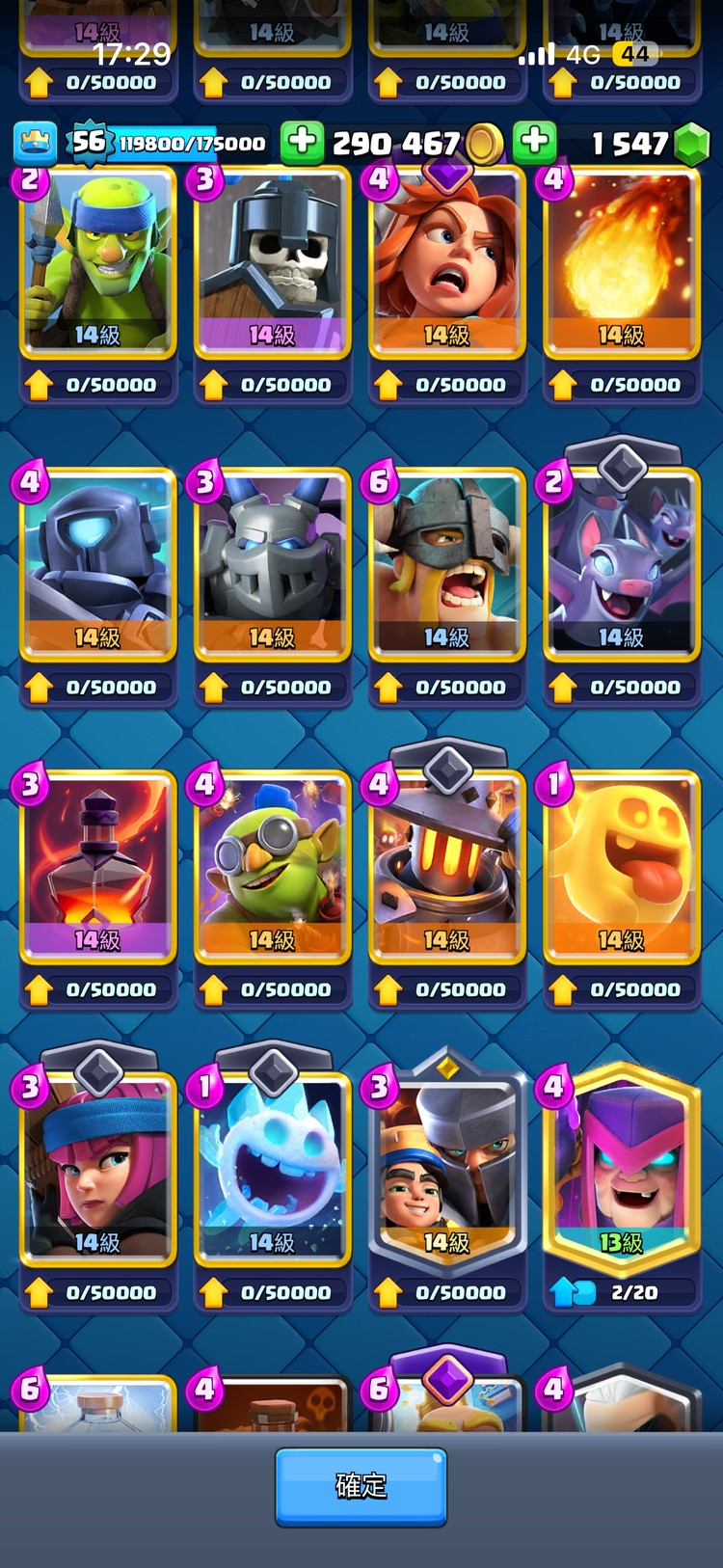Select the goblin with goggles card
The width and height of the screenshot is (723, 1568).
[x=272, y=867]
